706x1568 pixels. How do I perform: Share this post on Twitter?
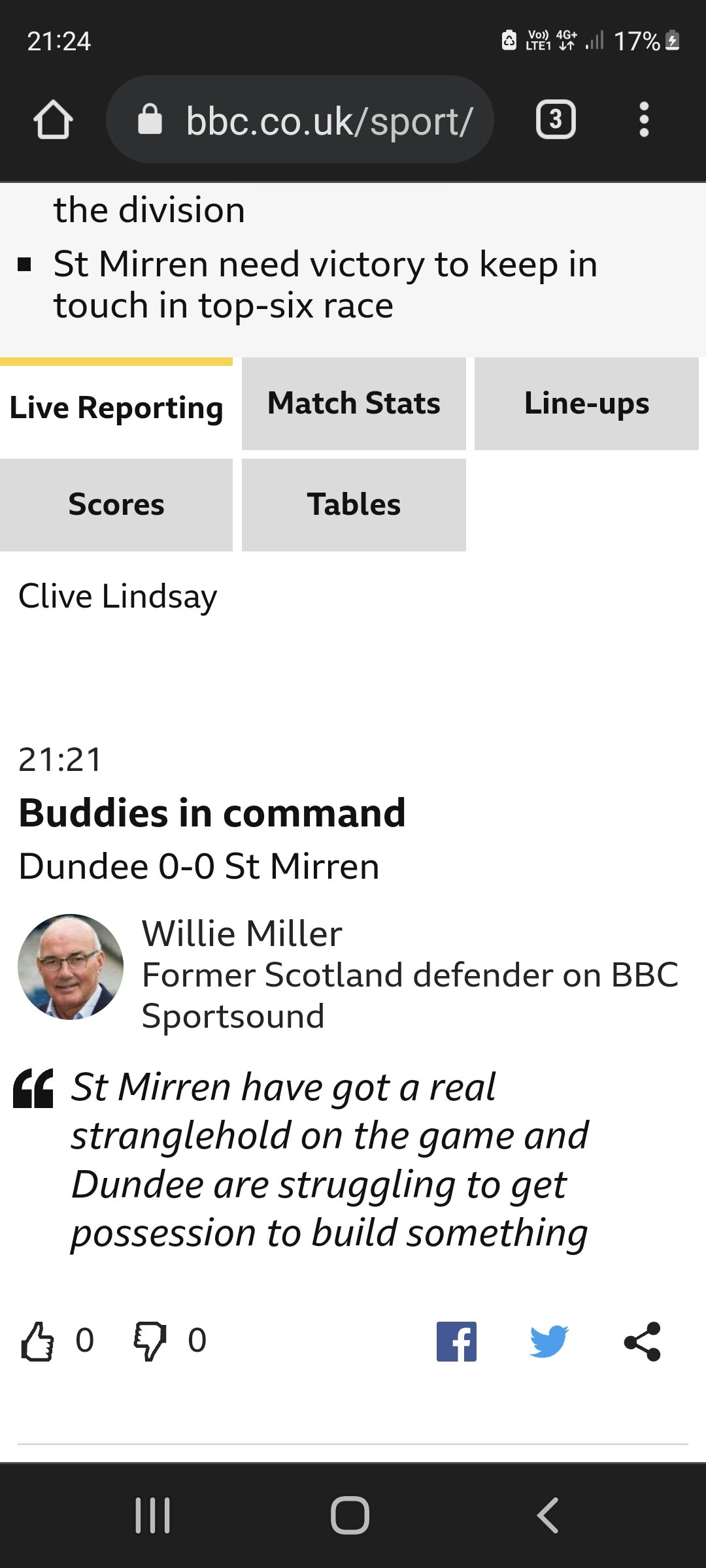tap(549, 1341)
